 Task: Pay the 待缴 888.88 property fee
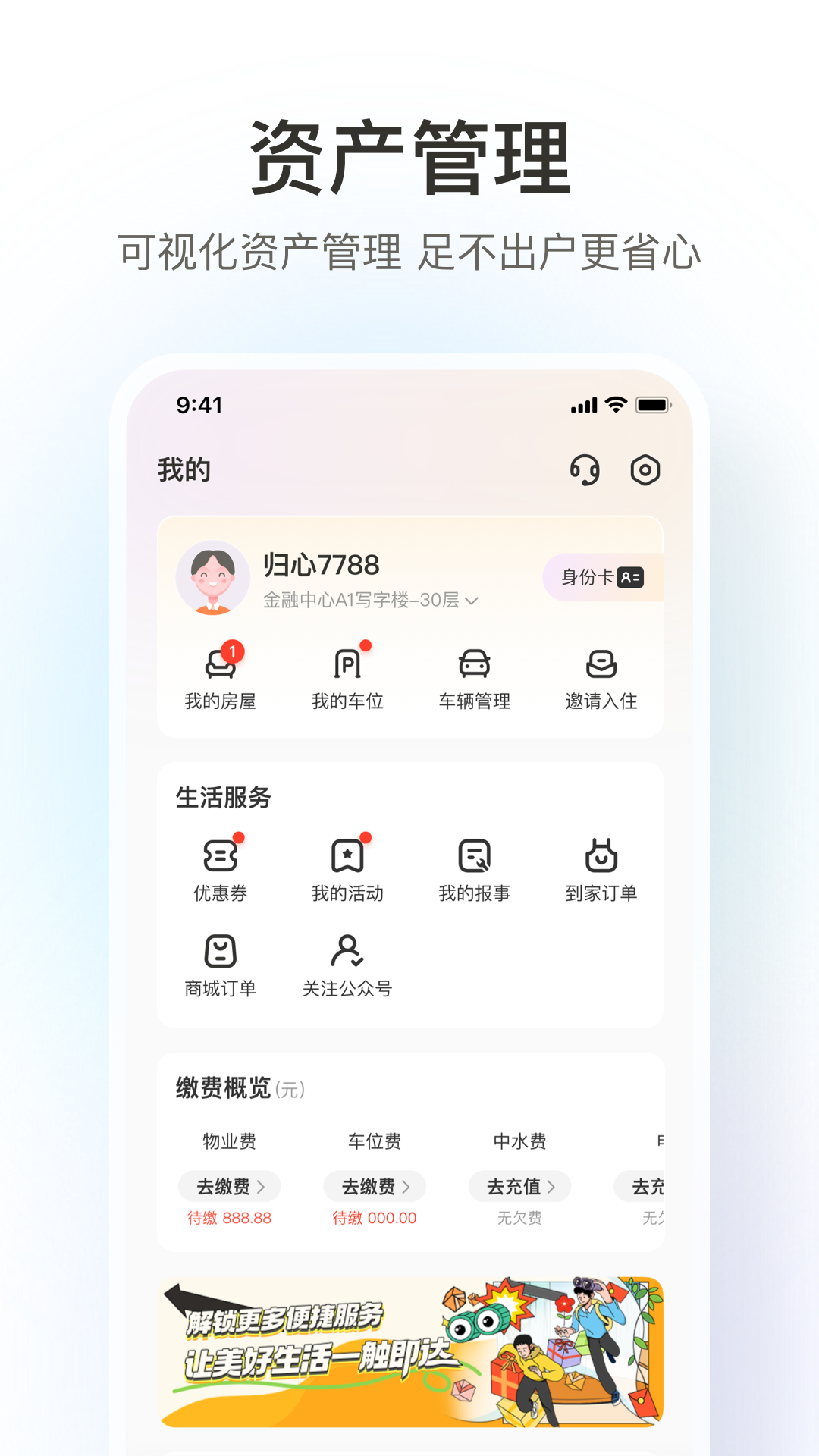point(229,1218)
